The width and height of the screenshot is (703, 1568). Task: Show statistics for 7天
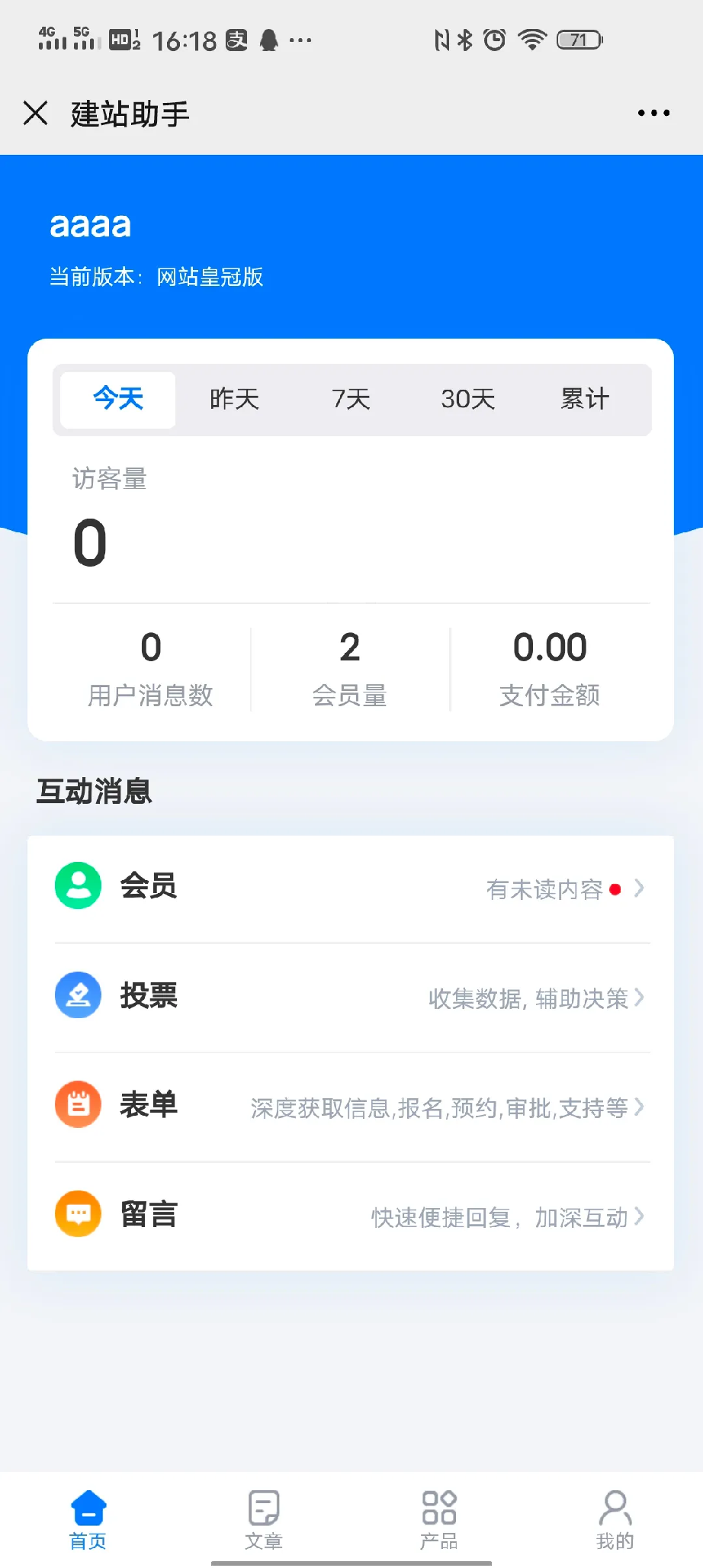[x=351, y=399]
